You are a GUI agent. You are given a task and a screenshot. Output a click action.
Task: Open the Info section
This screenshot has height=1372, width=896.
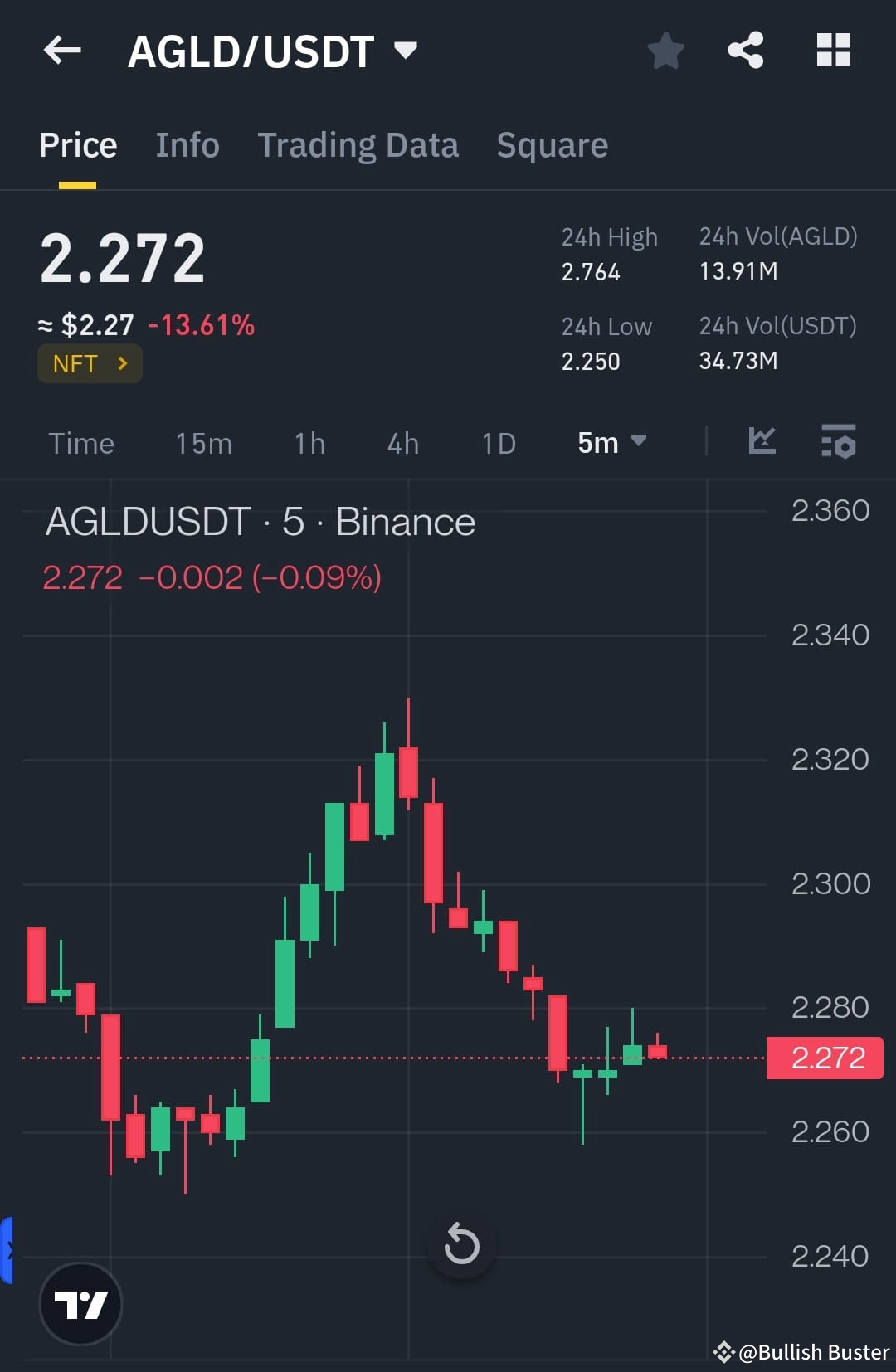pyautogui.click(x=187, y=144)
